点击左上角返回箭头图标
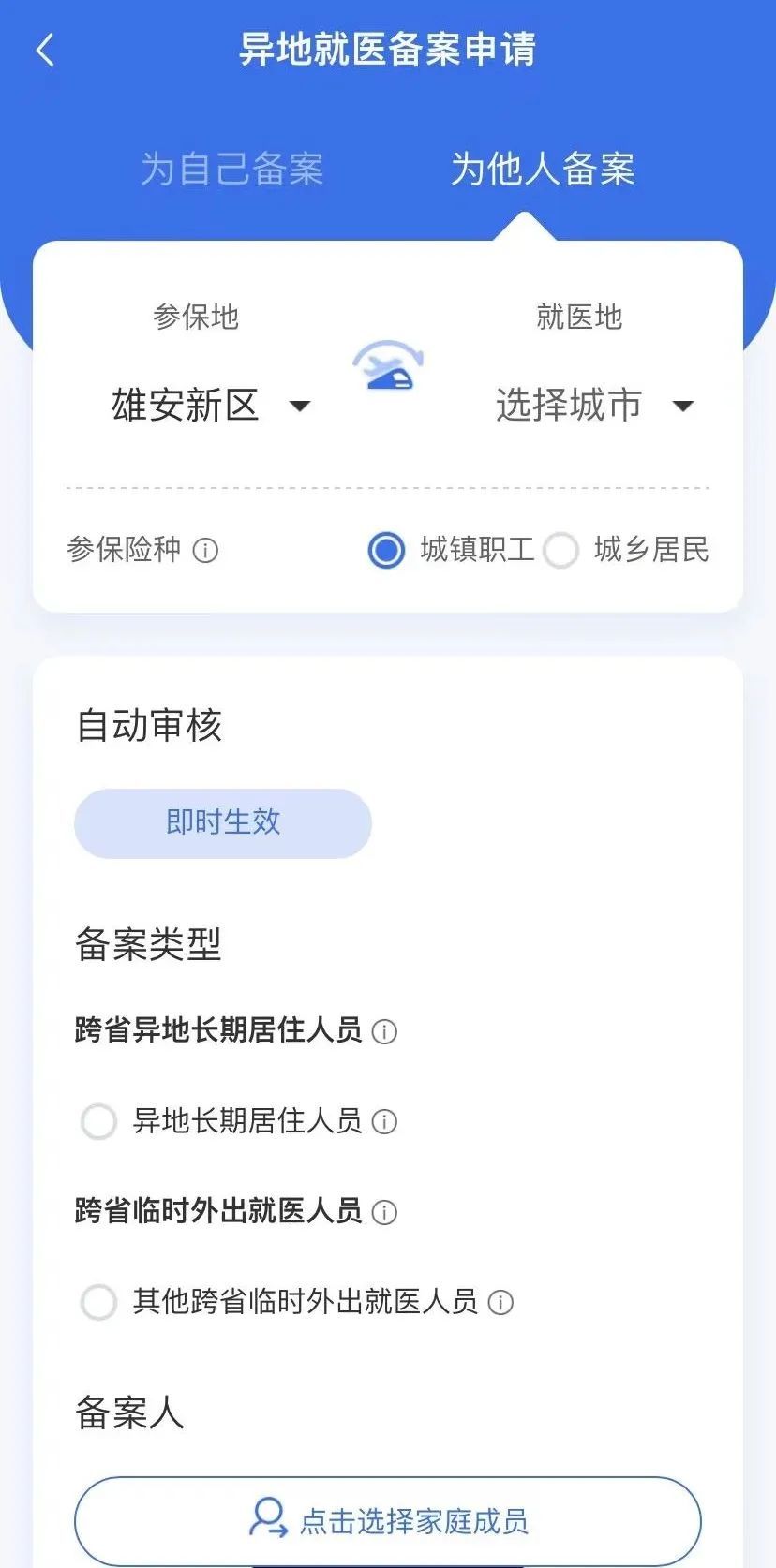Screen dimensions: 776x1568 tap(44, 49)
